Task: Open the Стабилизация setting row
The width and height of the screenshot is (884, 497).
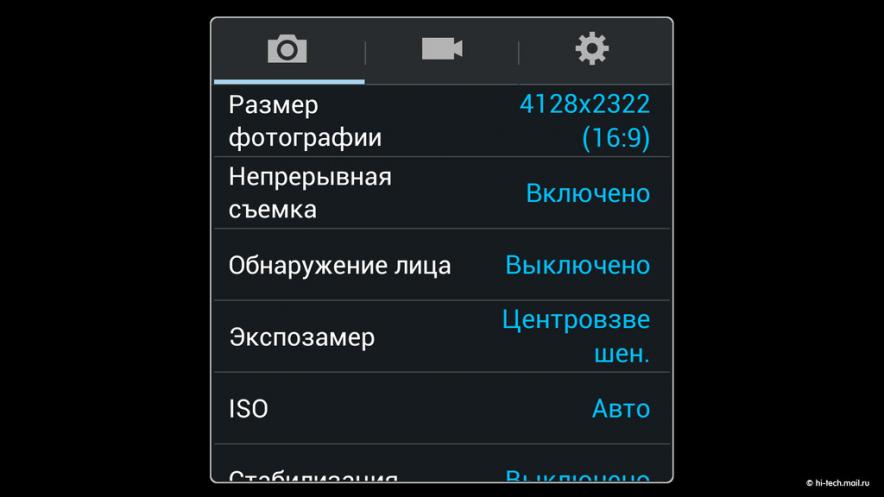Action: click(x=440, y=472)
